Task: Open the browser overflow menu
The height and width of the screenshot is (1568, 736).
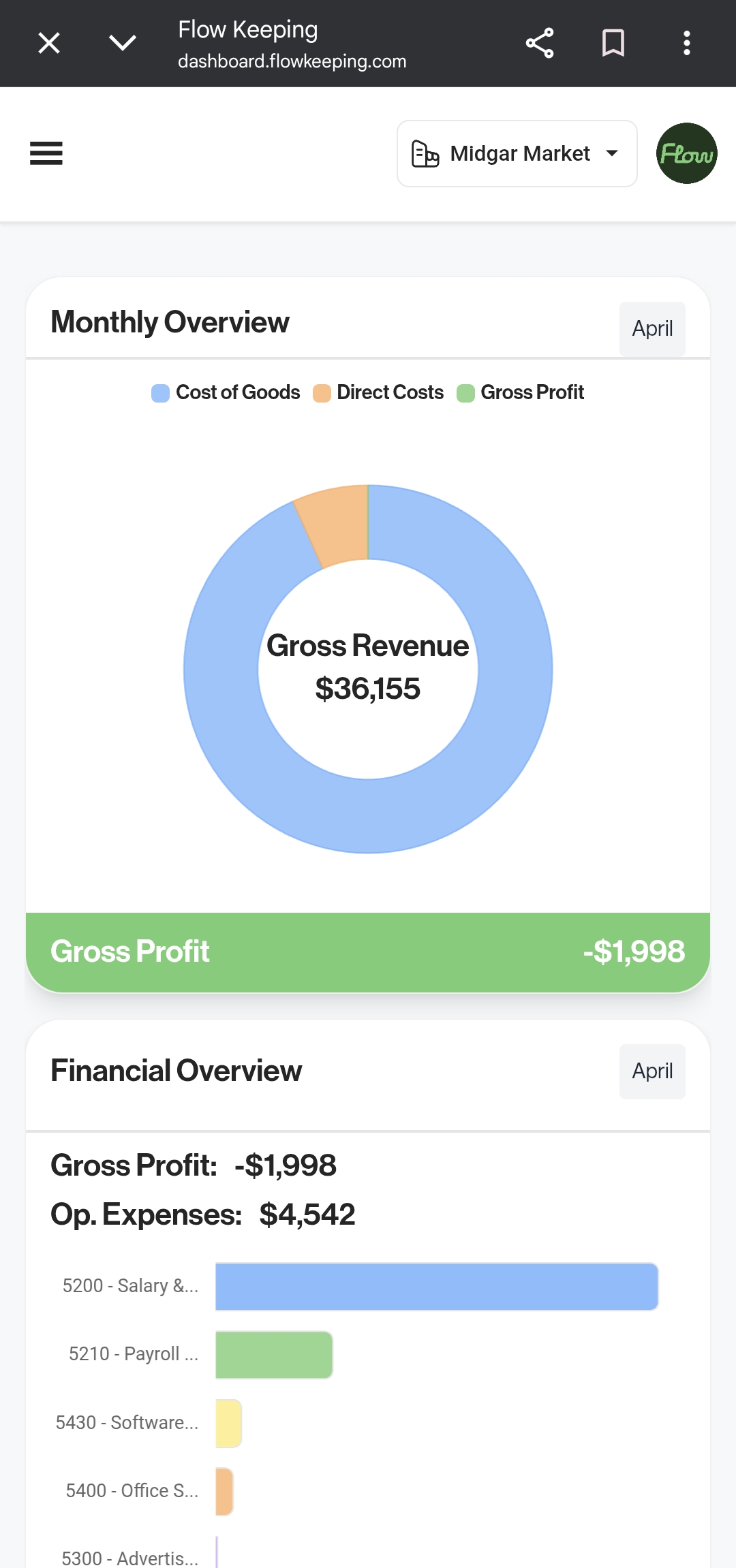Action: 687,43
